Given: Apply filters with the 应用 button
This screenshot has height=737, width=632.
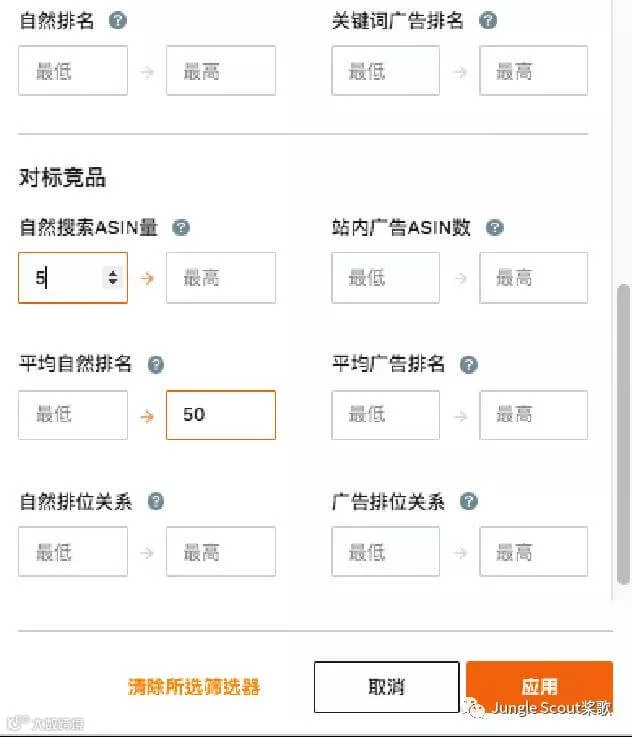Looking at the screenshot, I should pyautogui.click(x=539, y=687).
